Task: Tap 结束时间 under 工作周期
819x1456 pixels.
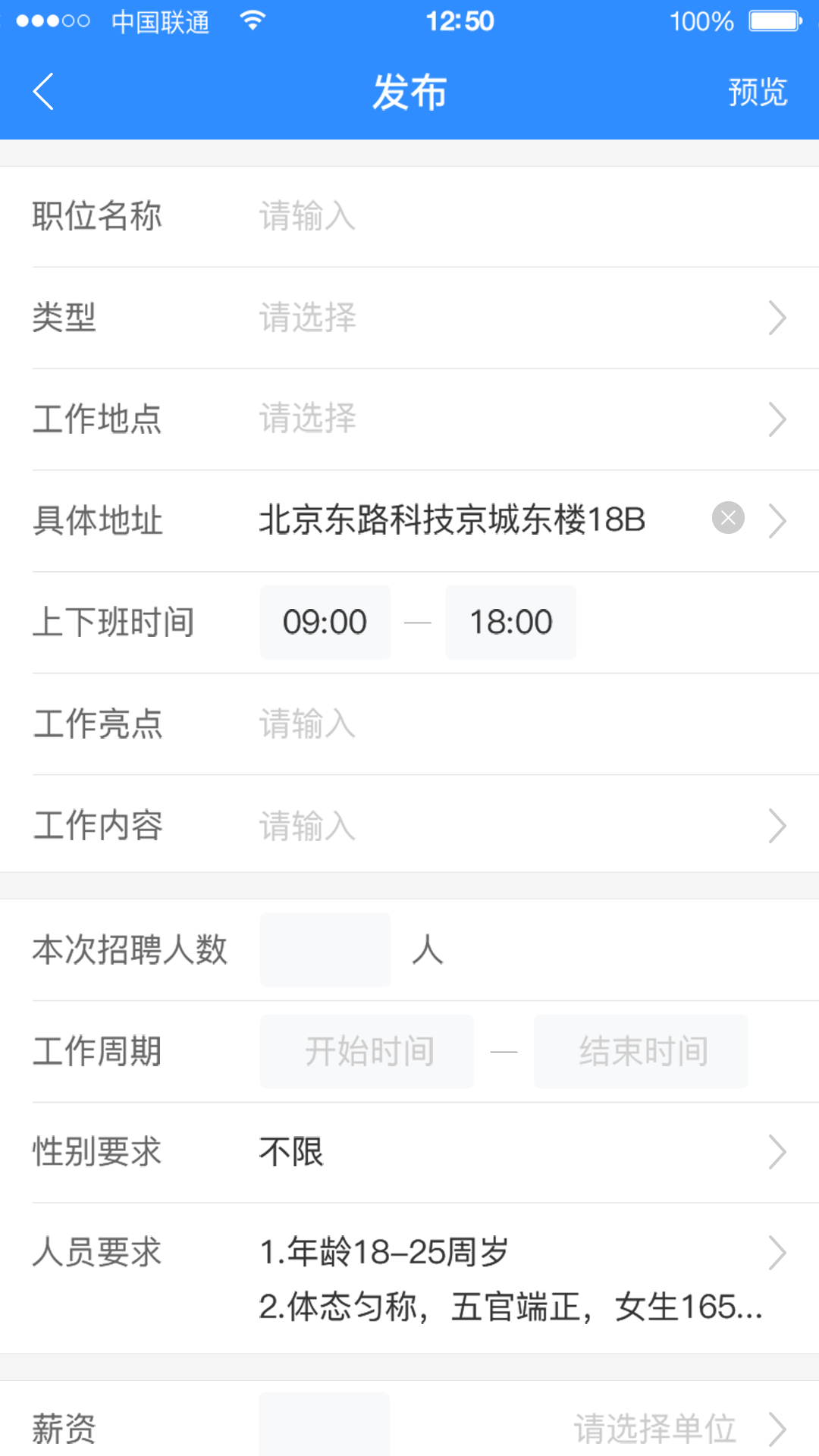Action: point(641,1051)
